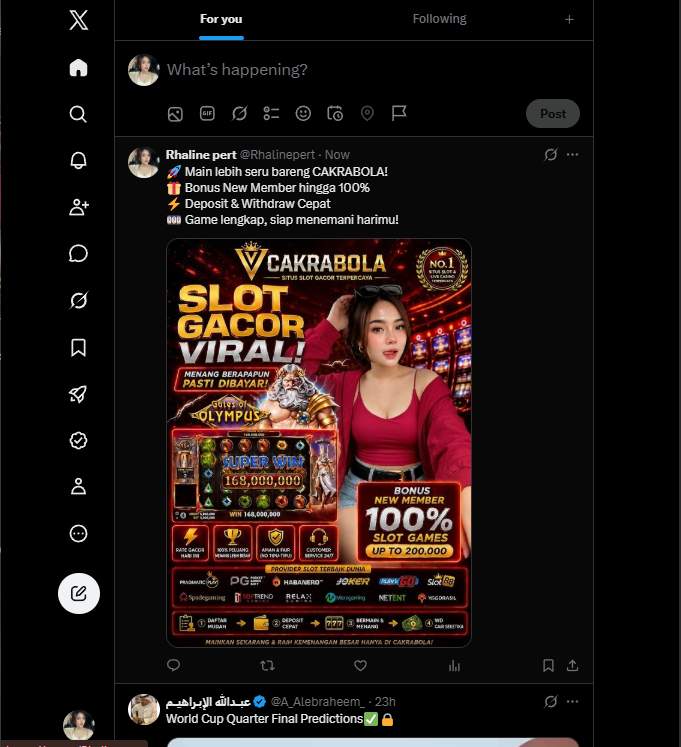The image size is (681, 747).
Task: Add a GIF to the post
Action: (x=207, y=113)
